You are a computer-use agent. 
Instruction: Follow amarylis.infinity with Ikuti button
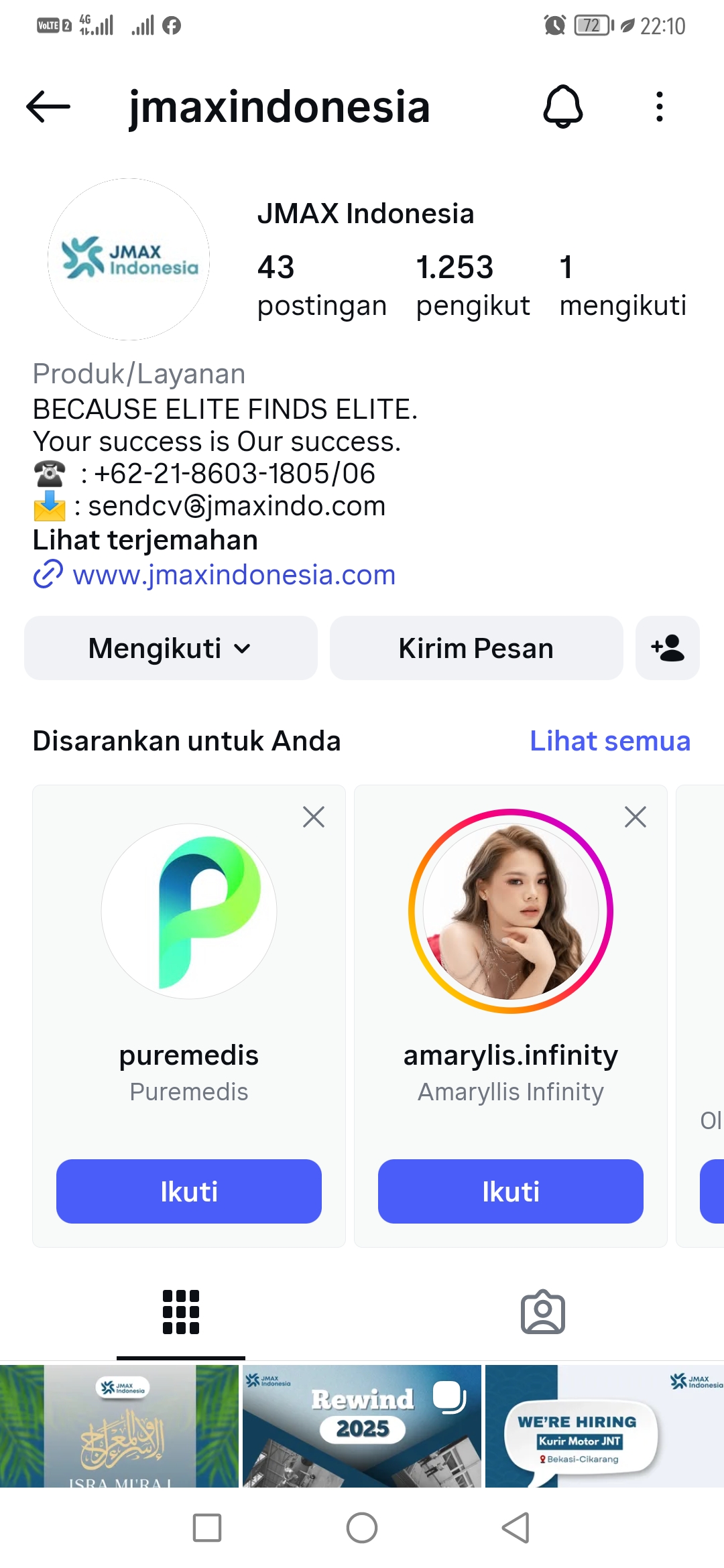pyautogui.click(x=511, y=1191)
